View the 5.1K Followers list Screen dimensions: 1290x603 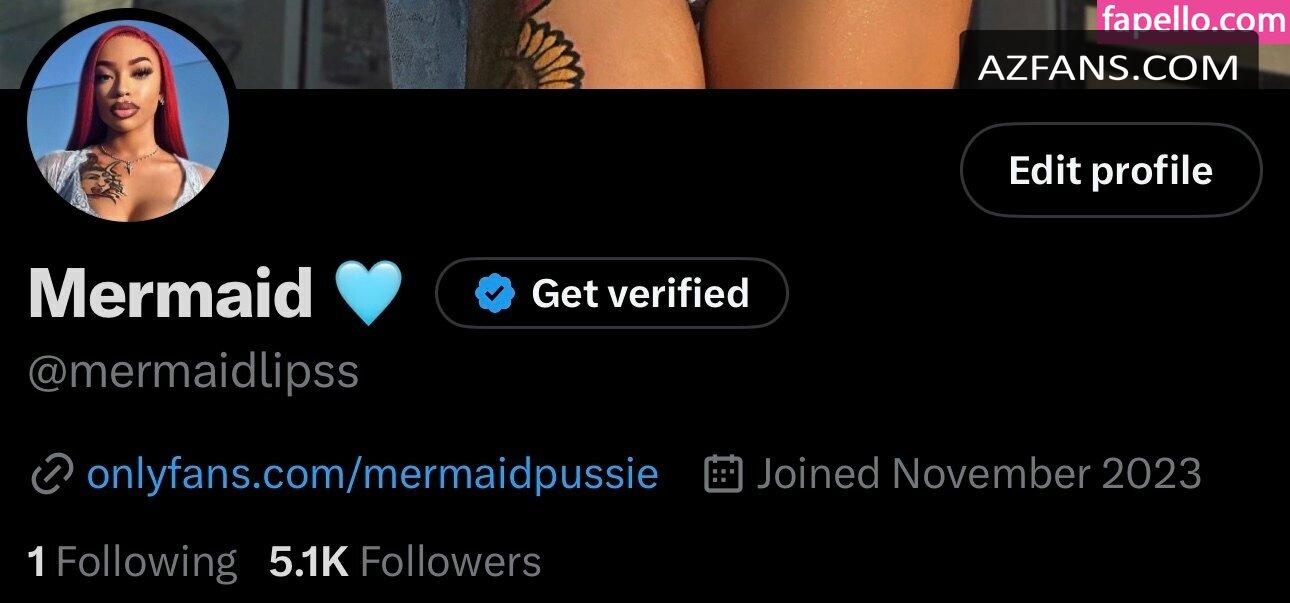tap(405, 562)
